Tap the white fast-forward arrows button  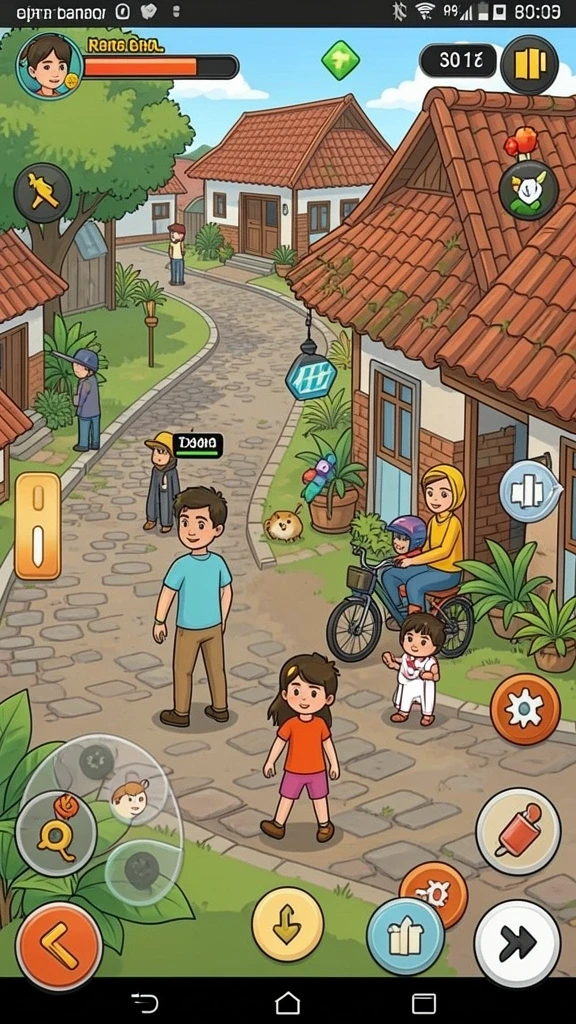(x=517, y=943)
